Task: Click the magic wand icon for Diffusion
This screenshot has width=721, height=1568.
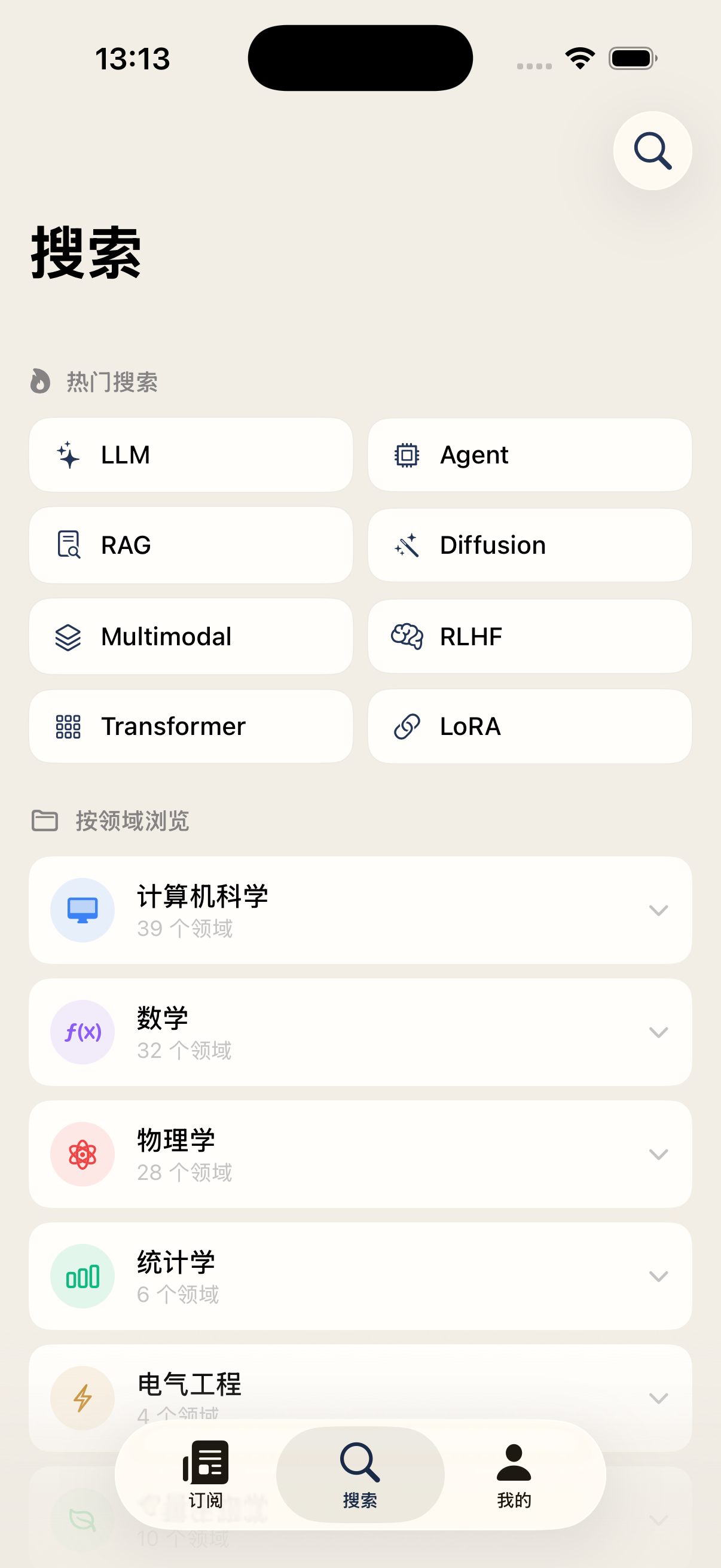Action: (x=408, y=545)
